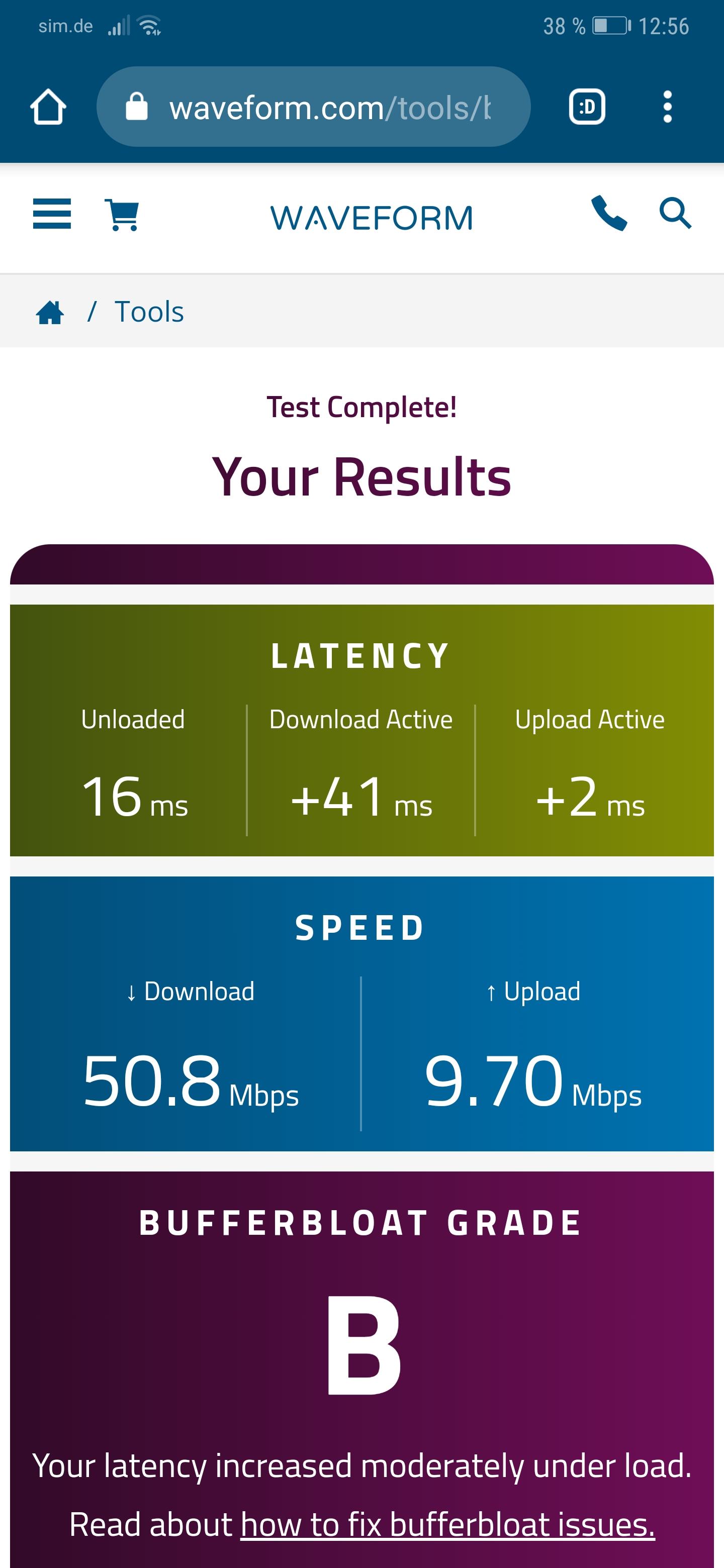Open the browser overflow menu
Screen dimensions: 724x1568
[667, 107]
